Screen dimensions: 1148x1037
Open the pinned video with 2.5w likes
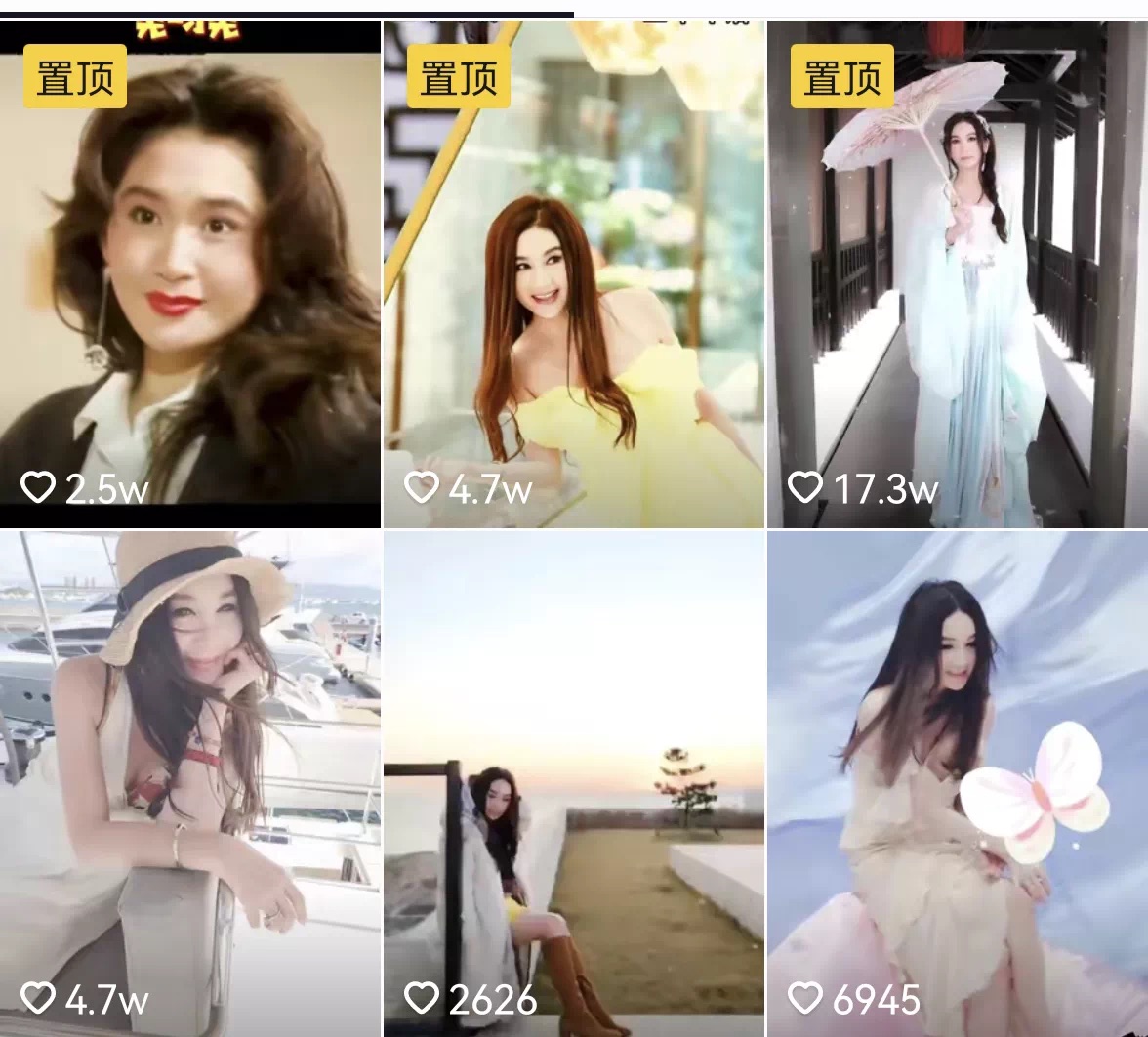click(189, 273)
